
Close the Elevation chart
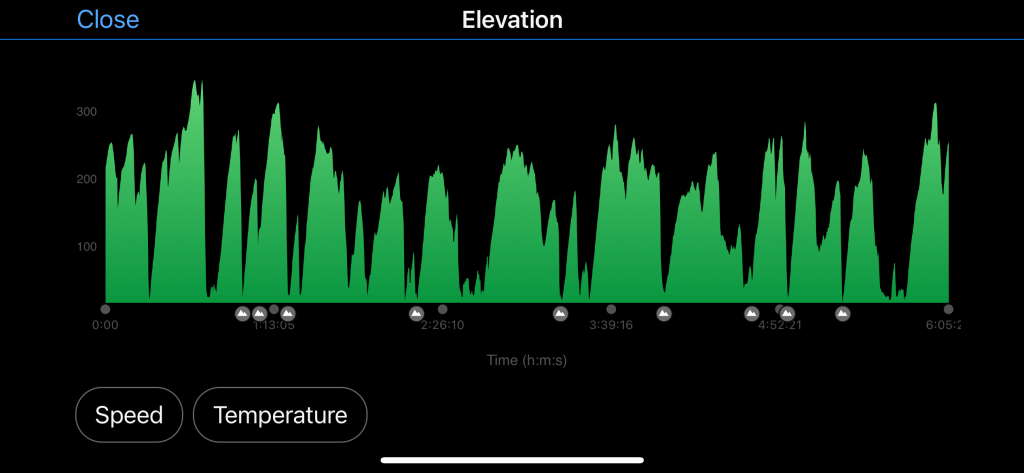108,20
